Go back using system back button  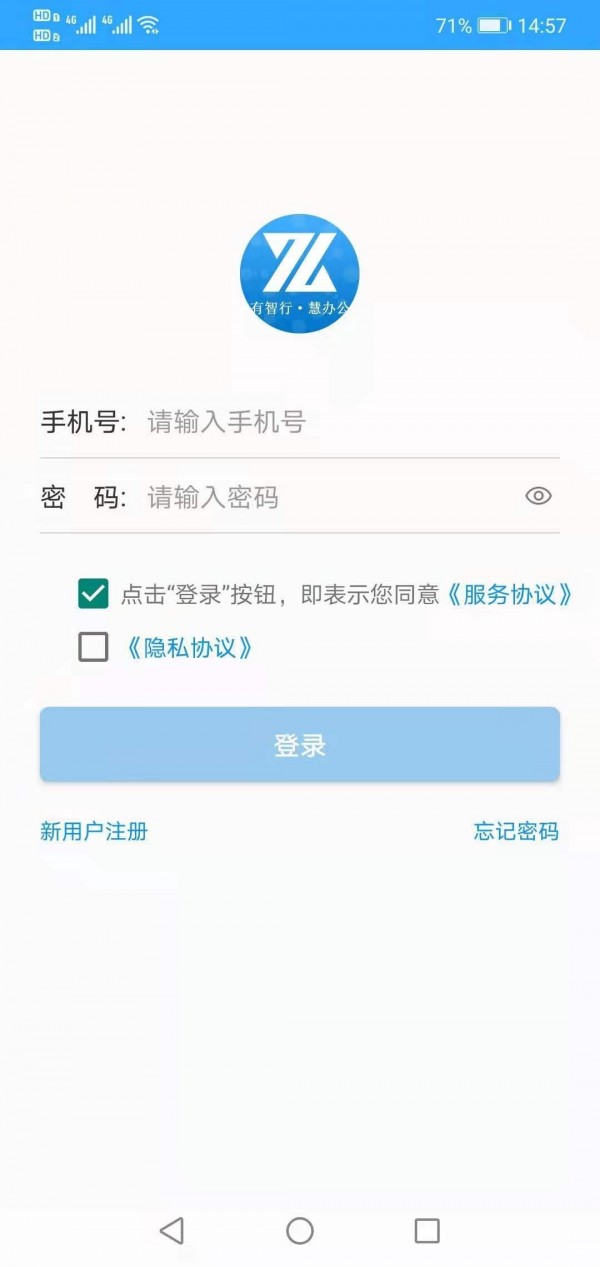[172, 1230]
